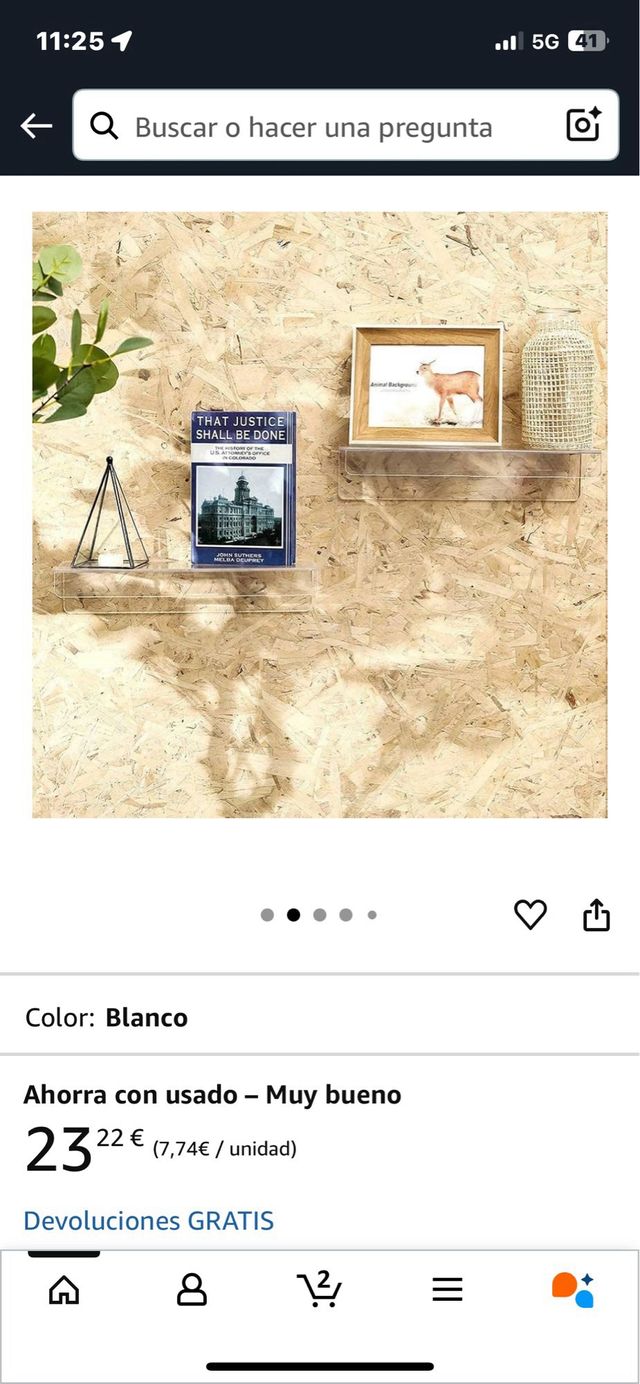This screenshot has height=1384, width=640.
Task: Go to the Home tab
Action: click(x=64, y=1290)
